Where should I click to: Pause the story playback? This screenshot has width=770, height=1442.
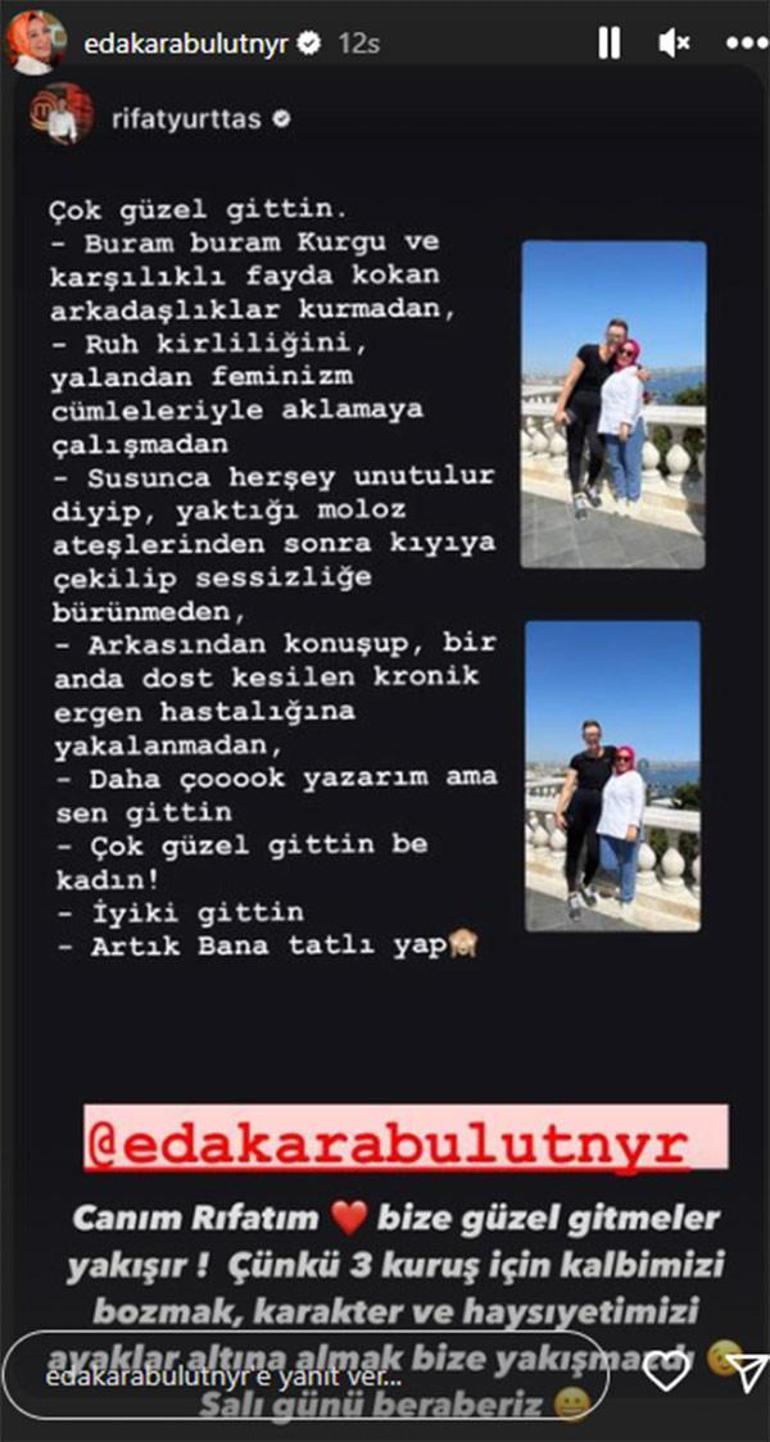click(609, 43)
